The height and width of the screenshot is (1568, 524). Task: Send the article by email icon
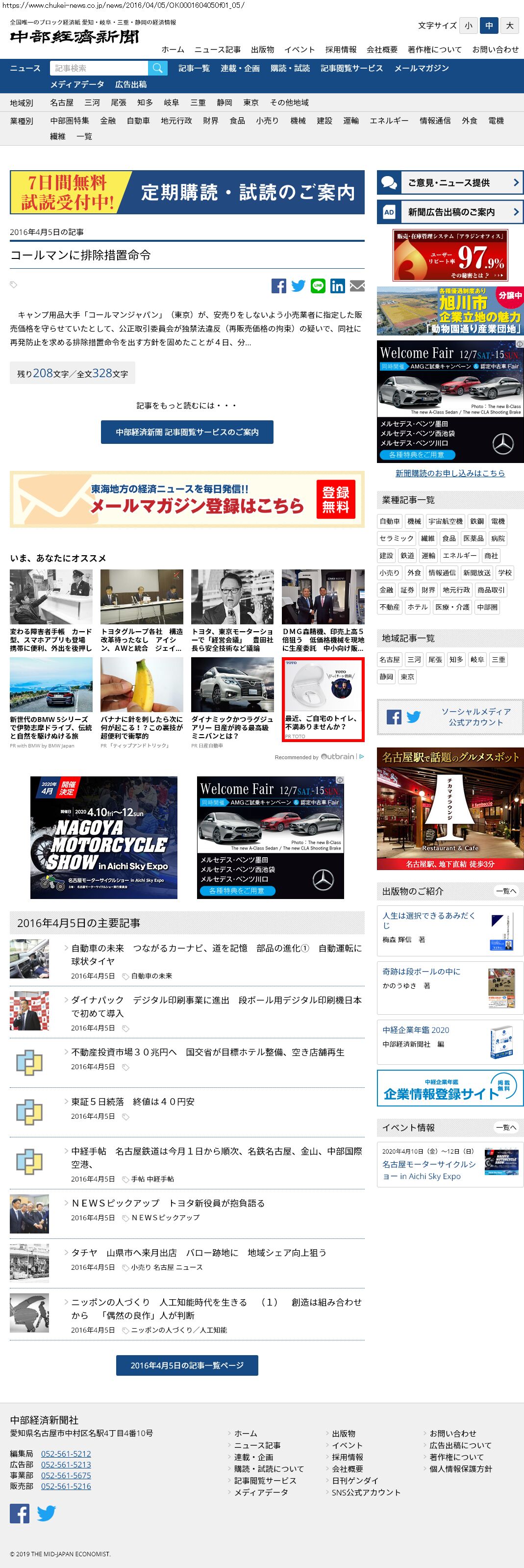[x=357, y=286]
